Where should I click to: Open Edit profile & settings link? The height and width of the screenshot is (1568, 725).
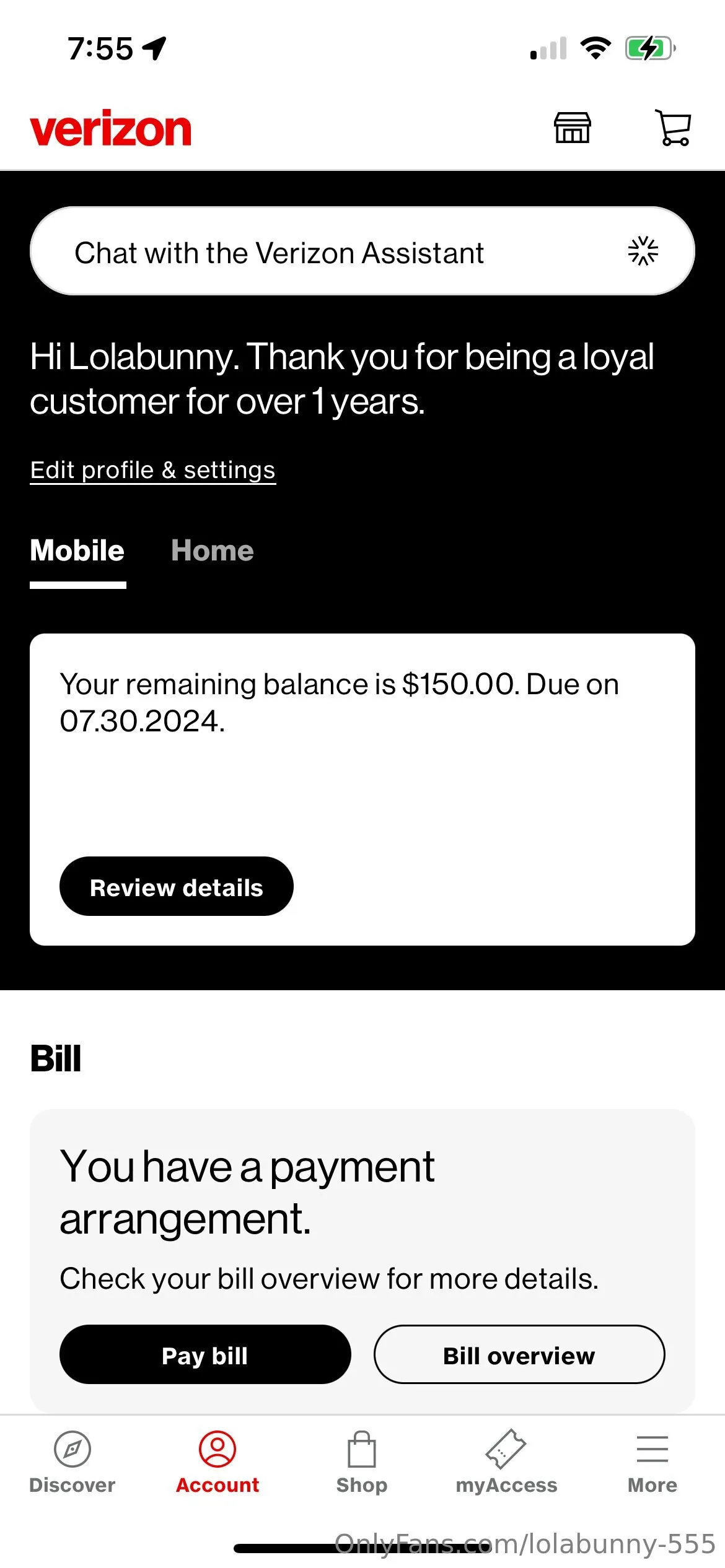152,470
